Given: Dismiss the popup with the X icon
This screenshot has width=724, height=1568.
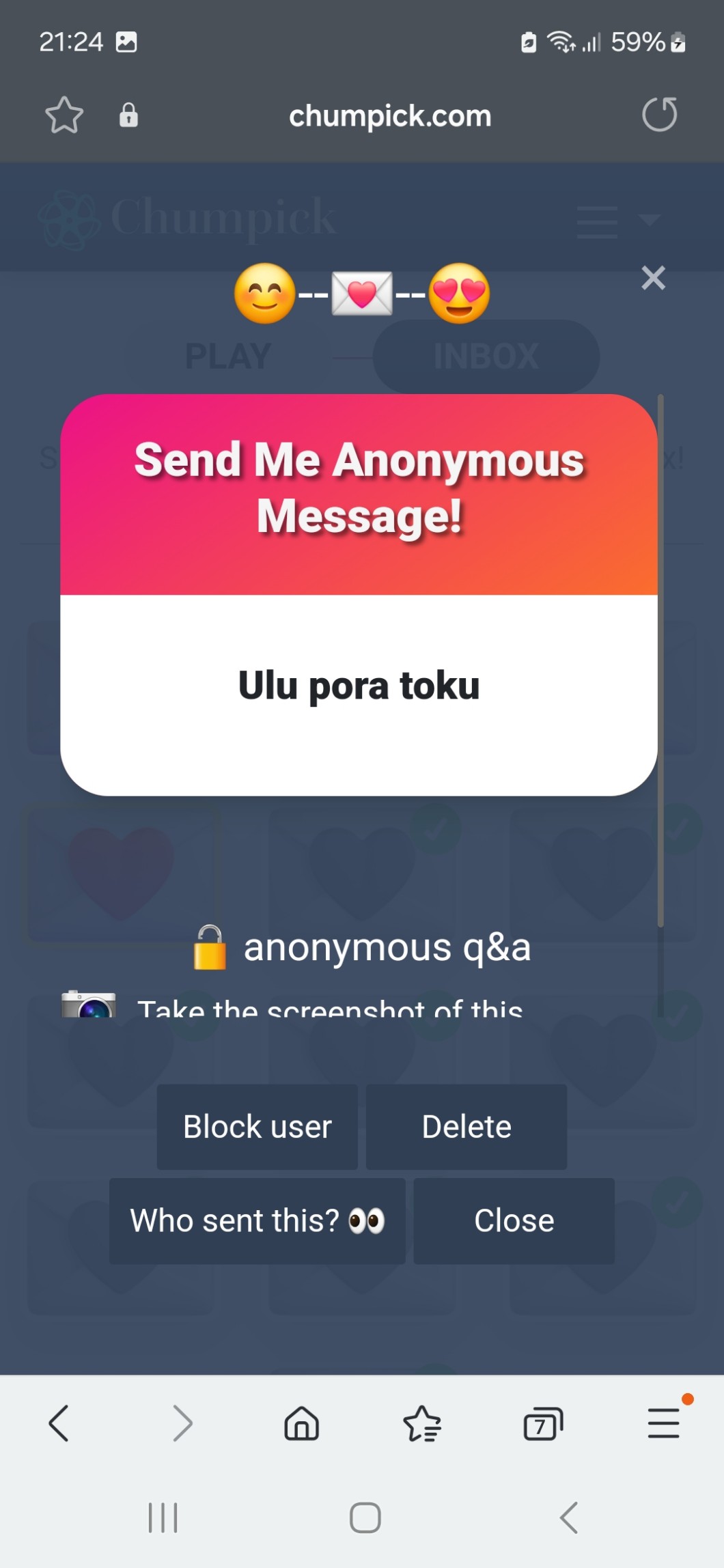Looking at the screenshot, I should [653, 278].
